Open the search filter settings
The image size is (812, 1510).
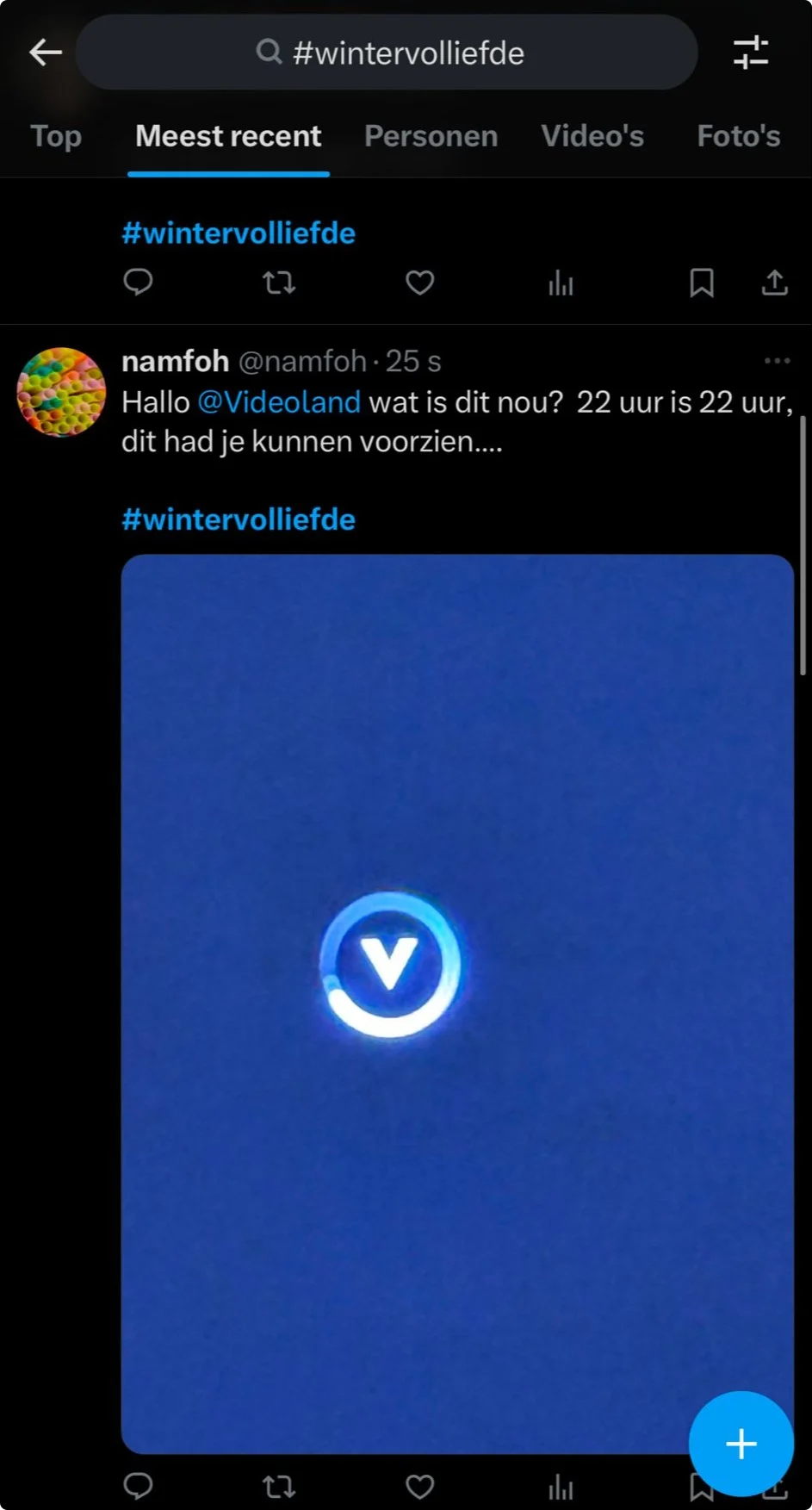[x=750, y=53]
